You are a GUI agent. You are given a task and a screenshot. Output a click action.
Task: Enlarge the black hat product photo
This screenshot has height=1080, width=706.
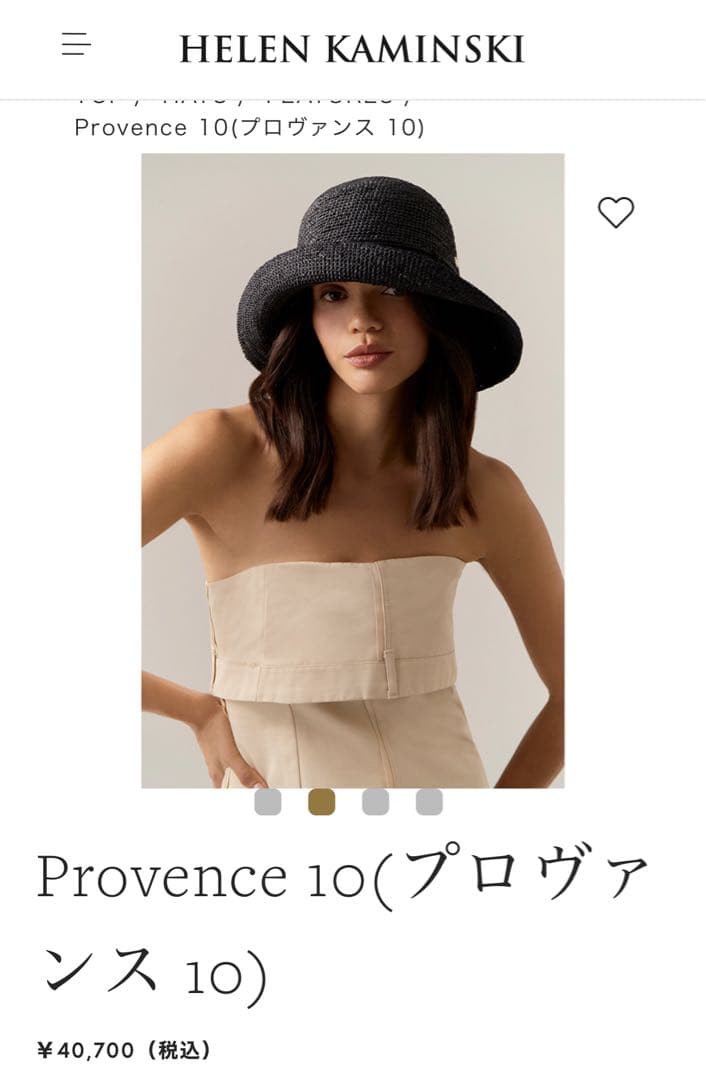pyautogui.click(x=353, y=470)
